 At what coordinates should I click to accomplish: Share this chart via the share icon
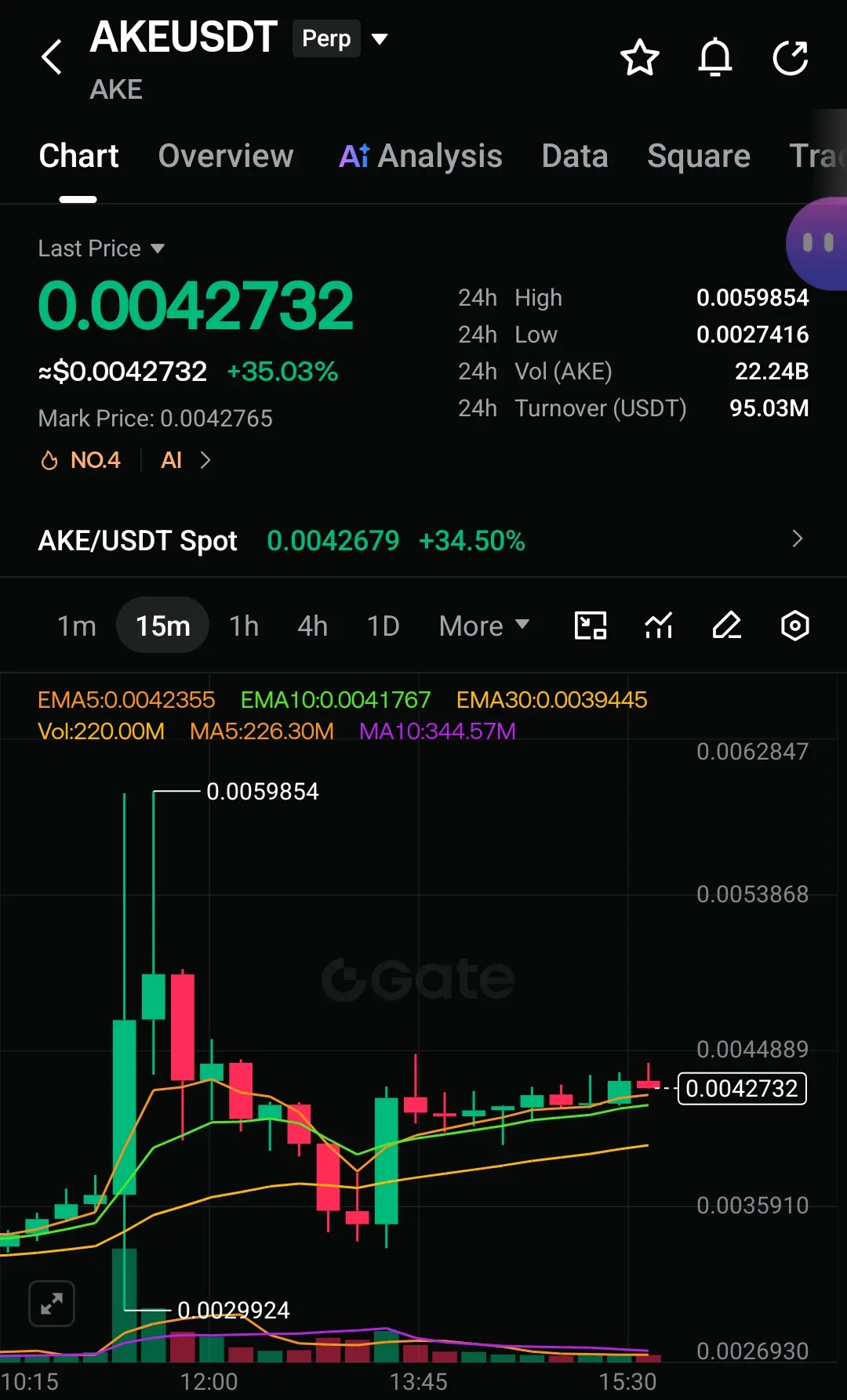tap(791, 58)
